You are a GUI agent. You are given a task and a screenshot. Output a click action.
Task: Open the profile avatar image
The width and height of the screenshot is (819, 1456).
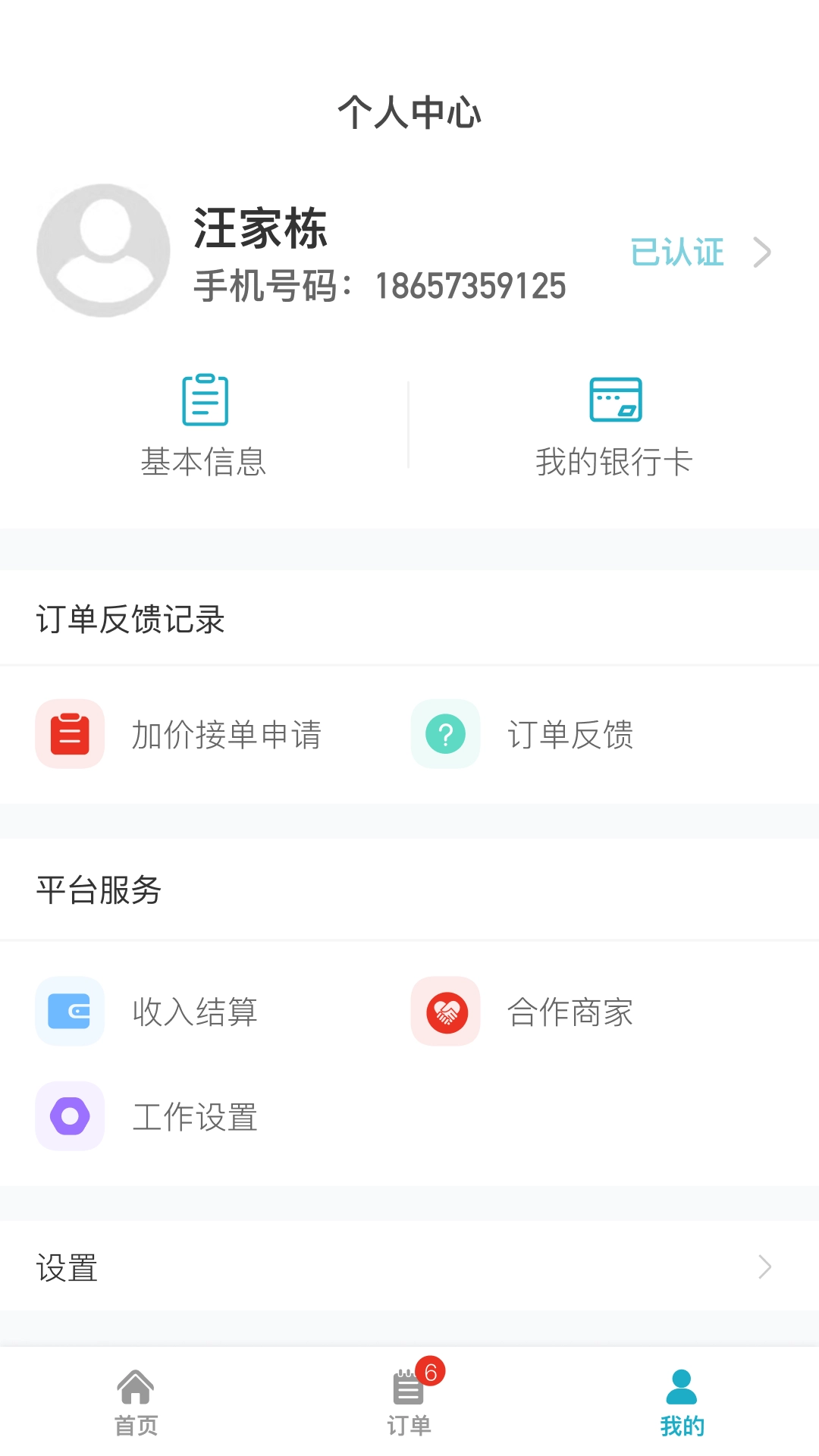click(101, 251)
